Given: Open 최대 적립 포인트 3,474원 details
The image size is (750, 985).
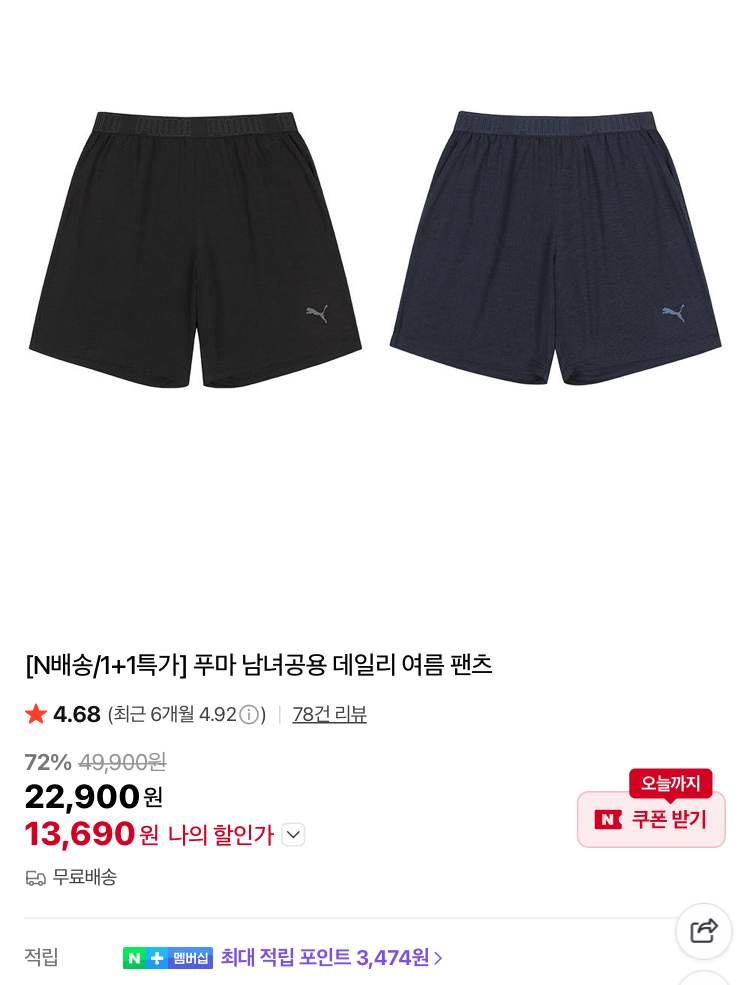Looking at the screenshot, I should pyautogui.click(x=332, y=958).
